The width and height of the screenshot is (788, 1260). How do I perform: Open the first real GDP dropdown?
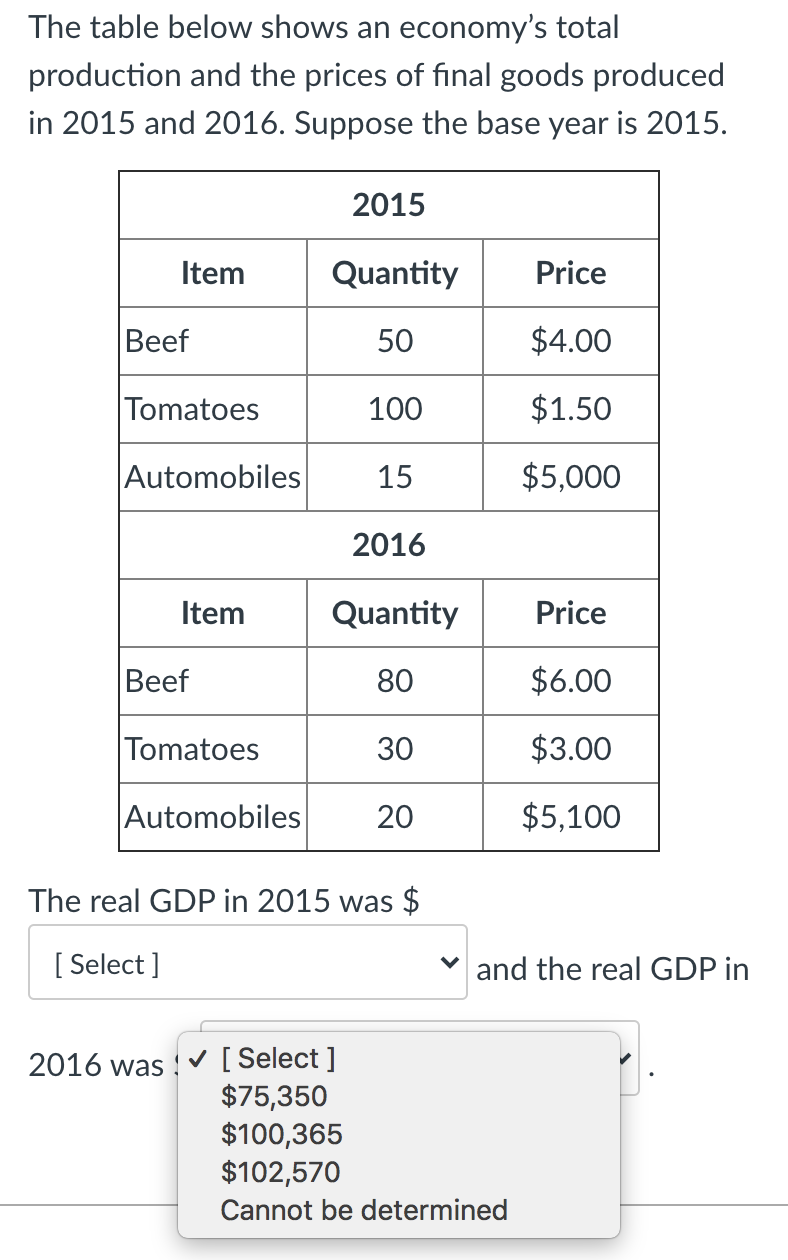(x=247, y=961)
